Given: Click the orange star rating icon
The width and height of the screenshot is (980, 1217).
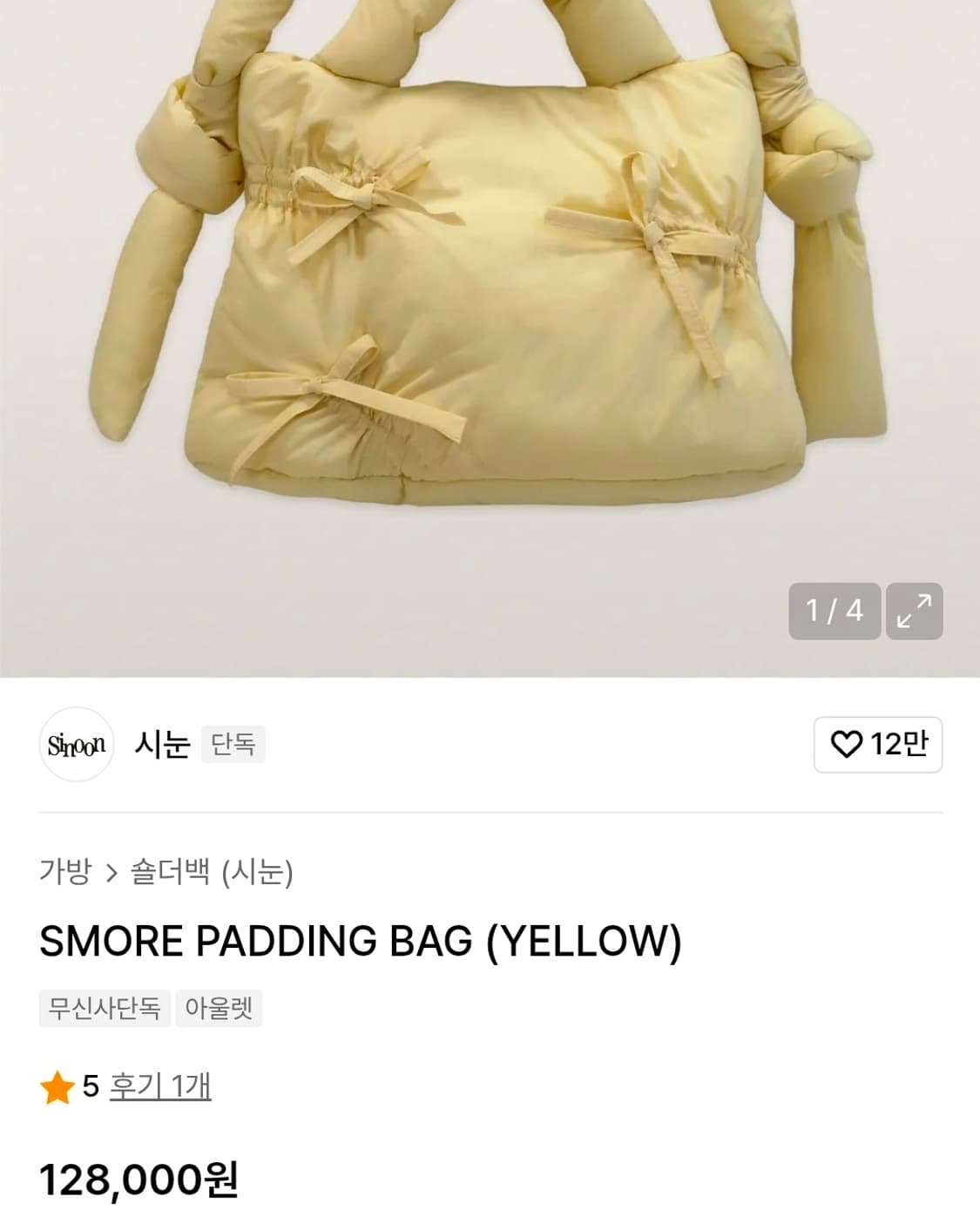Looking at the screenshot, I should coord(57,1087).
